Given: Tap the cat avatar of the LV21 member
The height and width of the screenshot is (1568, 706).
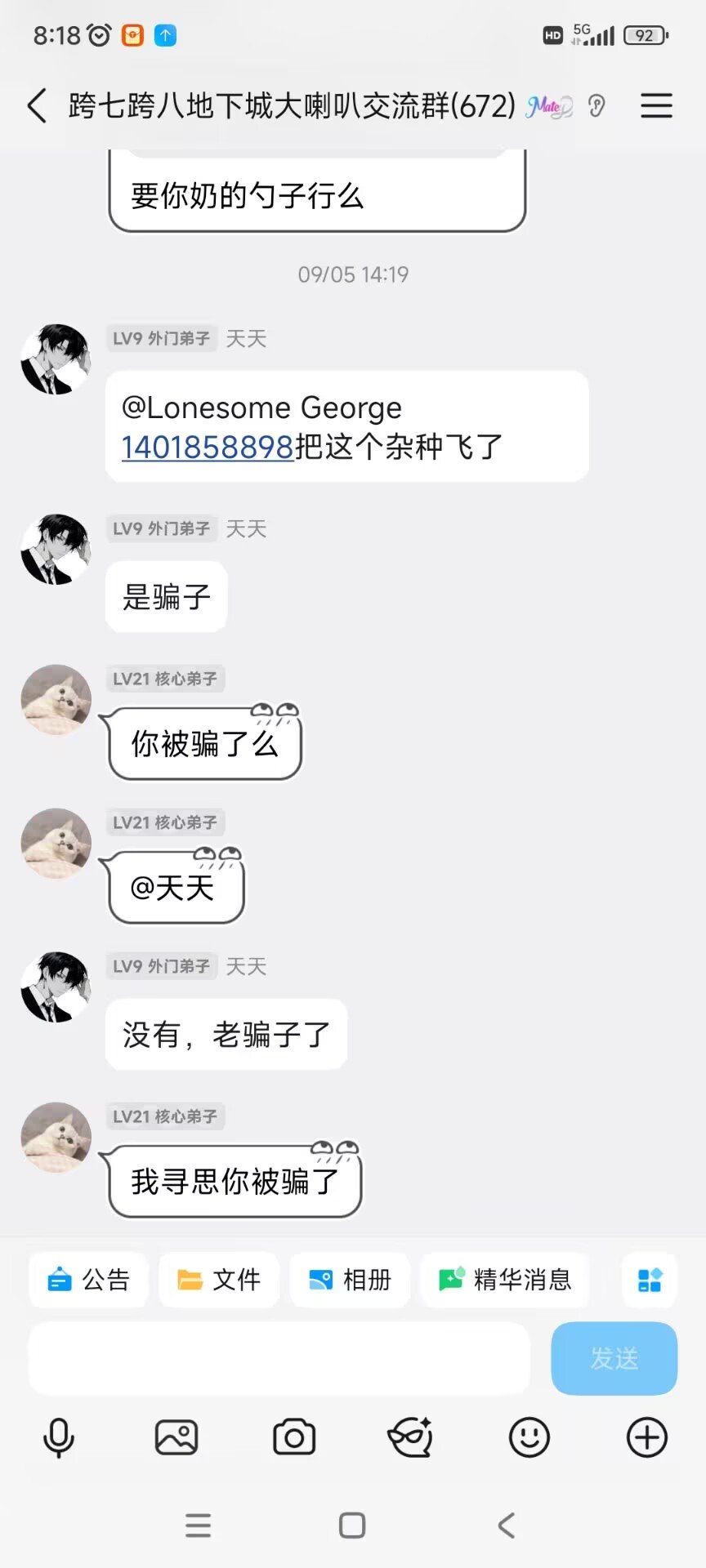Looking at the screenshot, I should pyautogui.click(x=55, y=700).
